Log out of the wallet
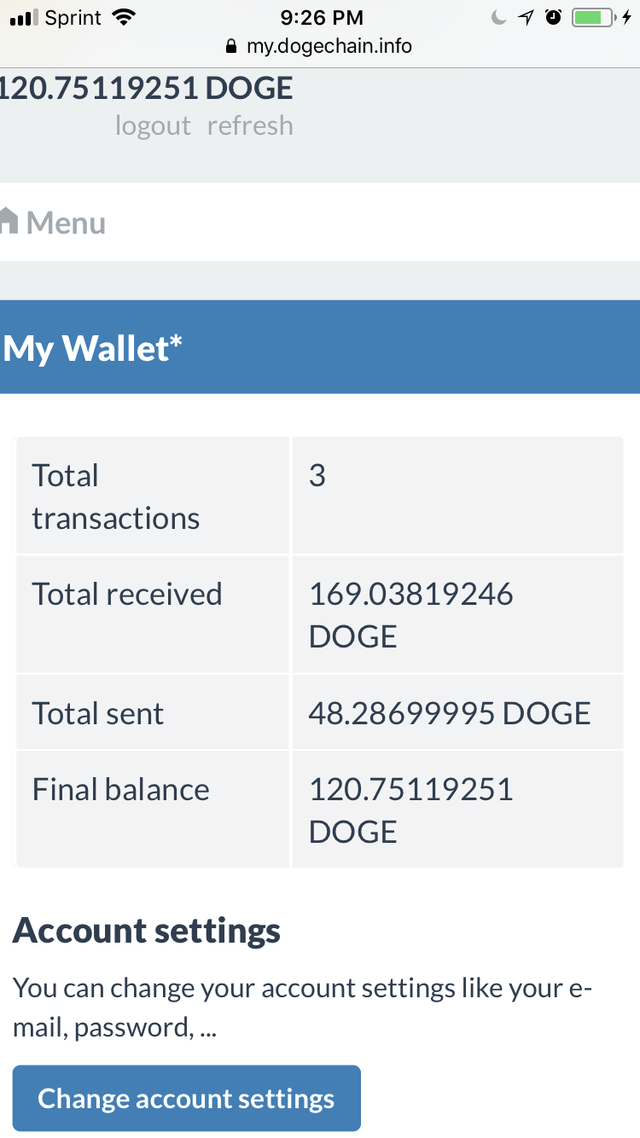Screen dimensions: 640x1138 coord(152,126)
